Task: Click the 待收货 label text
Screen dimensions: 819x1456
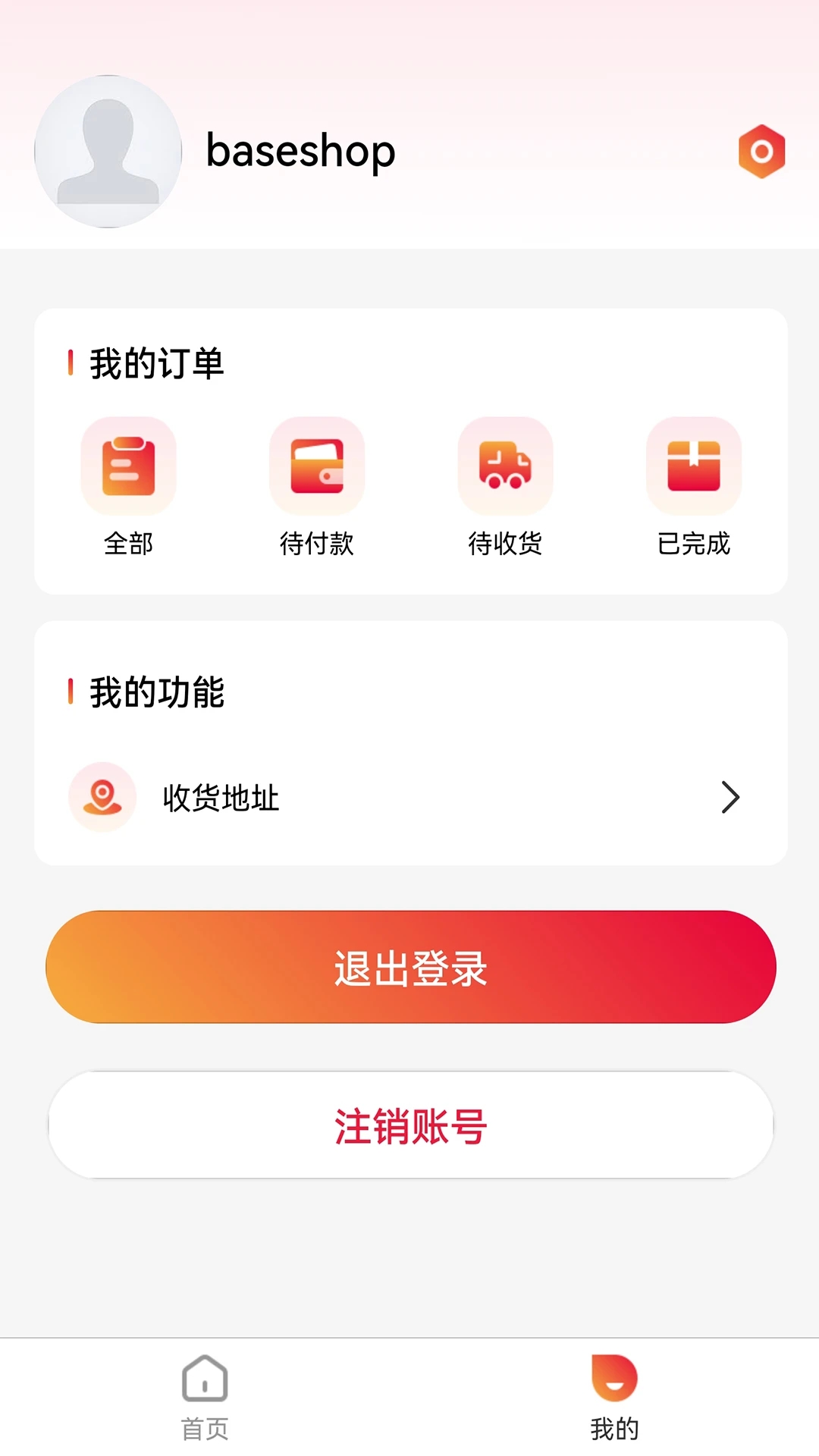Action: click(x=505, y=542)
